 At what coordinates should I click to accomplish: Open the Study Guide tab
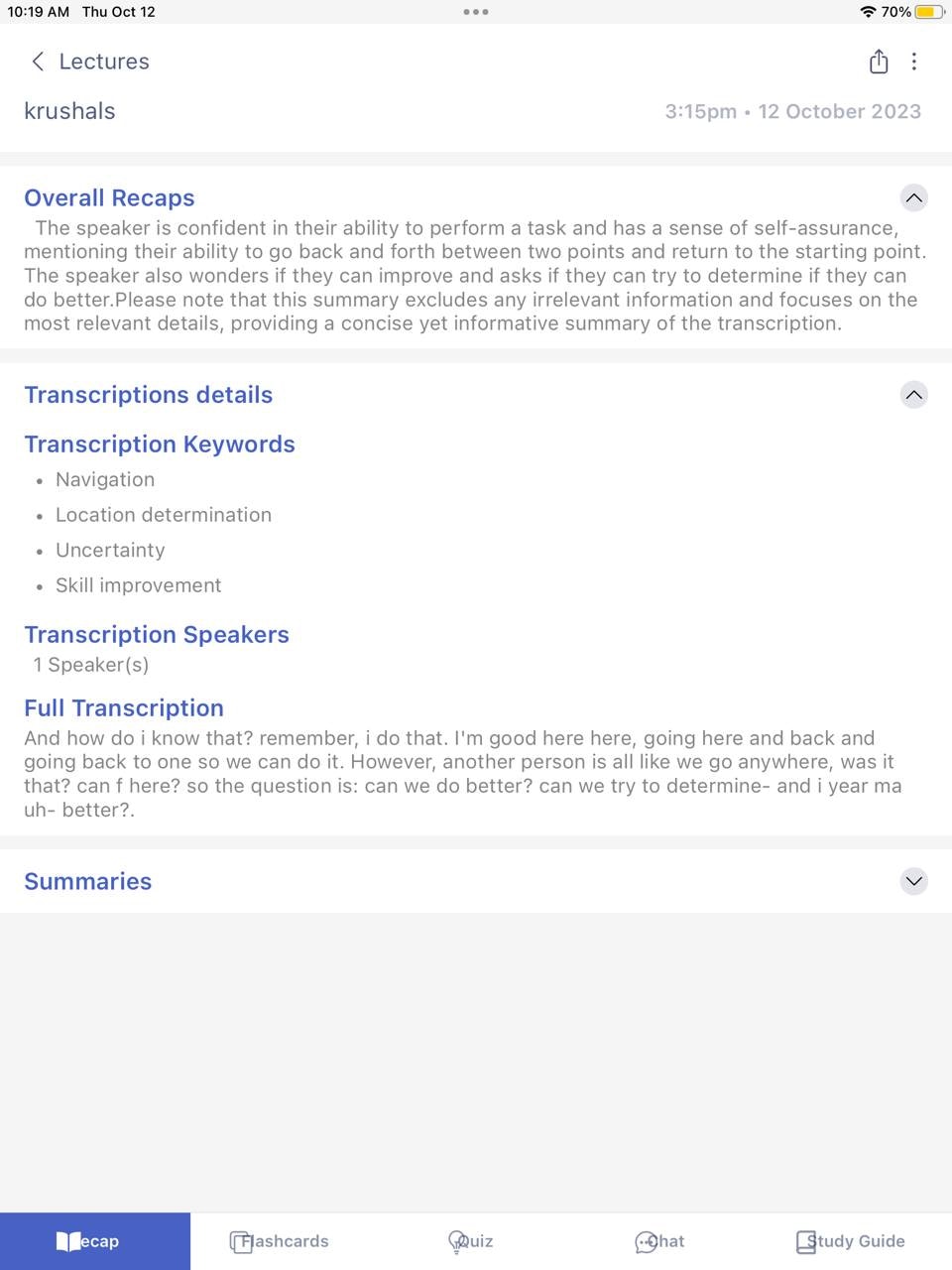(x=851, y=1241)
